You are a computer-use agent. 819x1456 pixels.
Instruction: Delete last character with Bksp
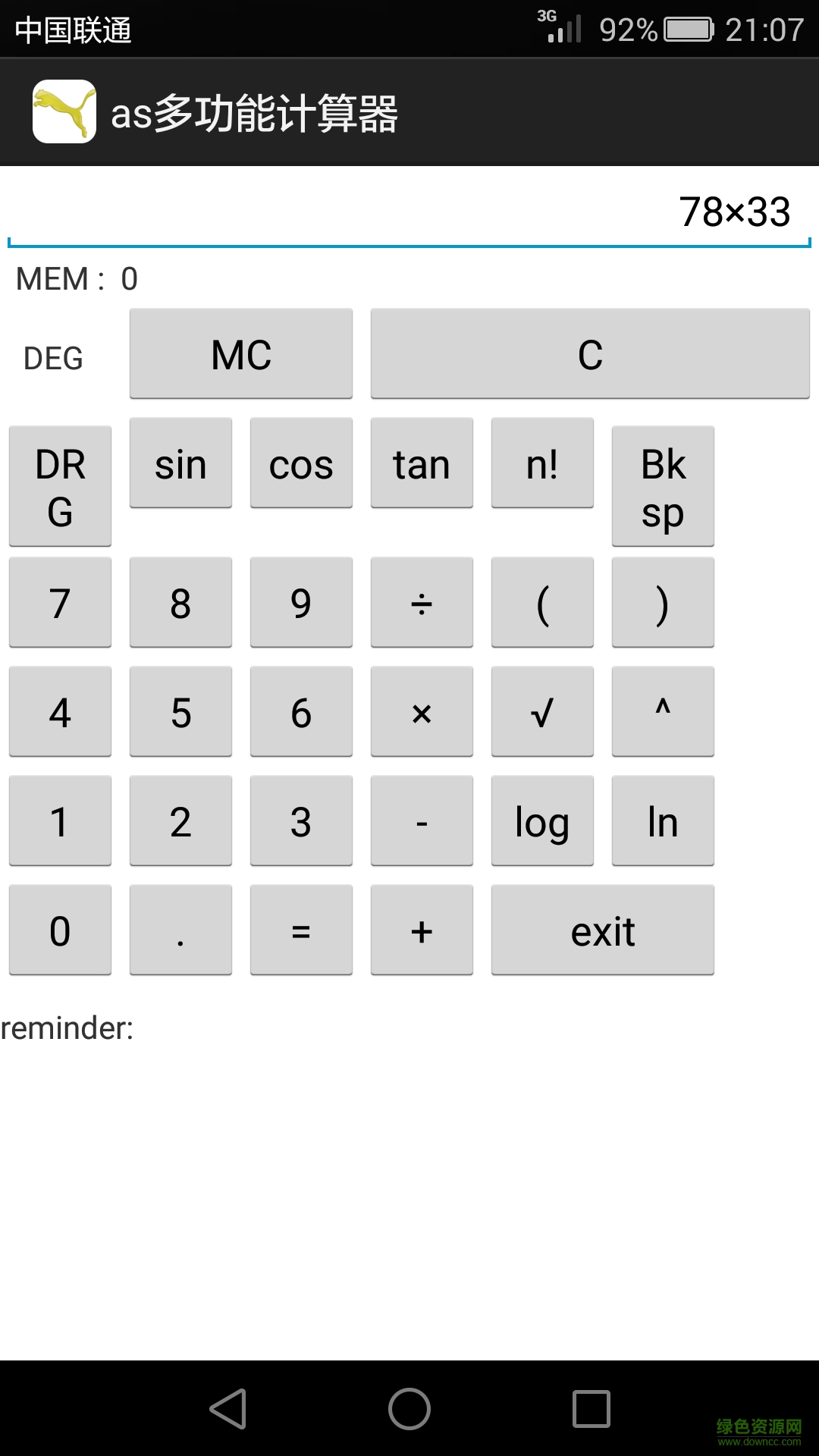[x=663, y=486]
